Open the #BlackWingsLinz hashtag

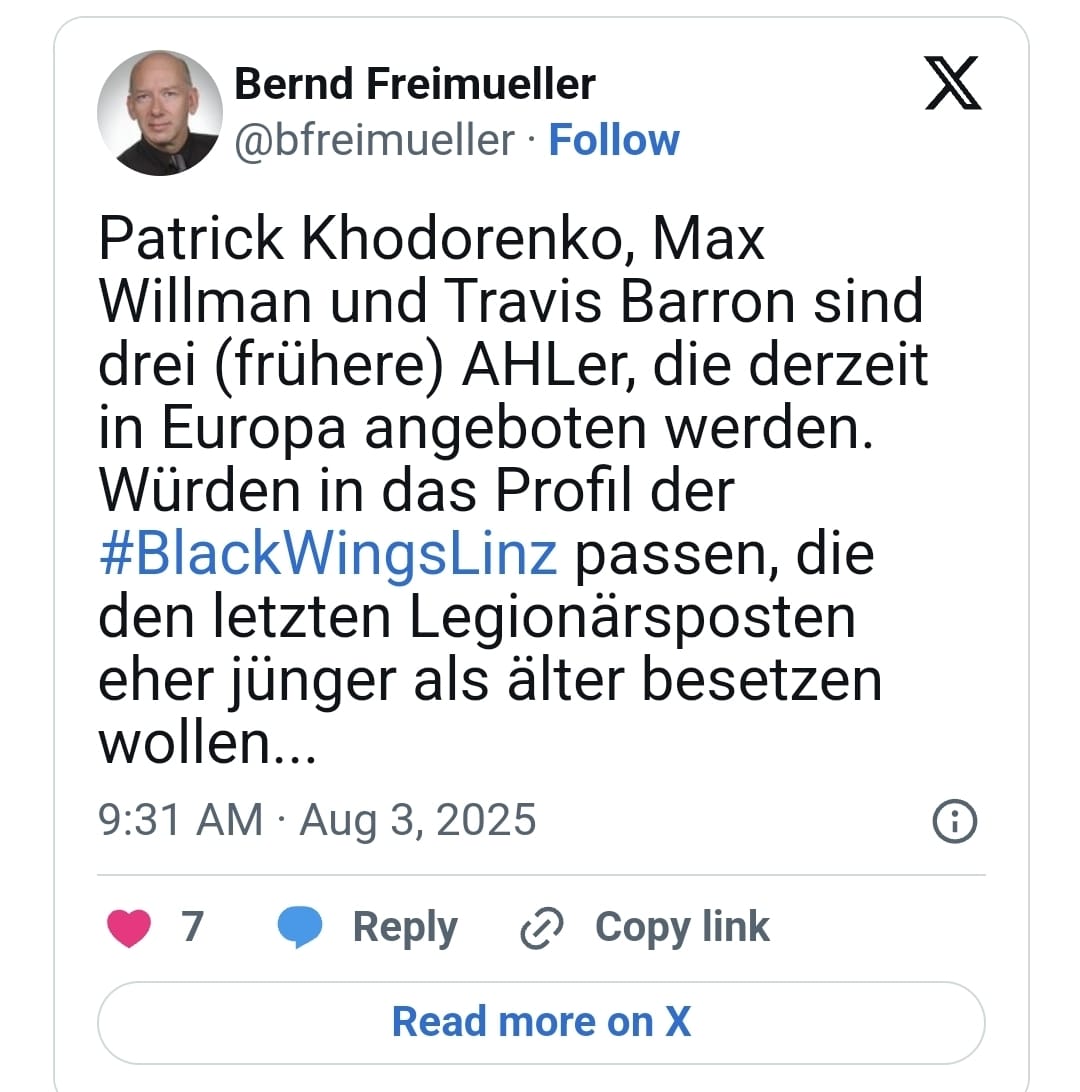328,556
